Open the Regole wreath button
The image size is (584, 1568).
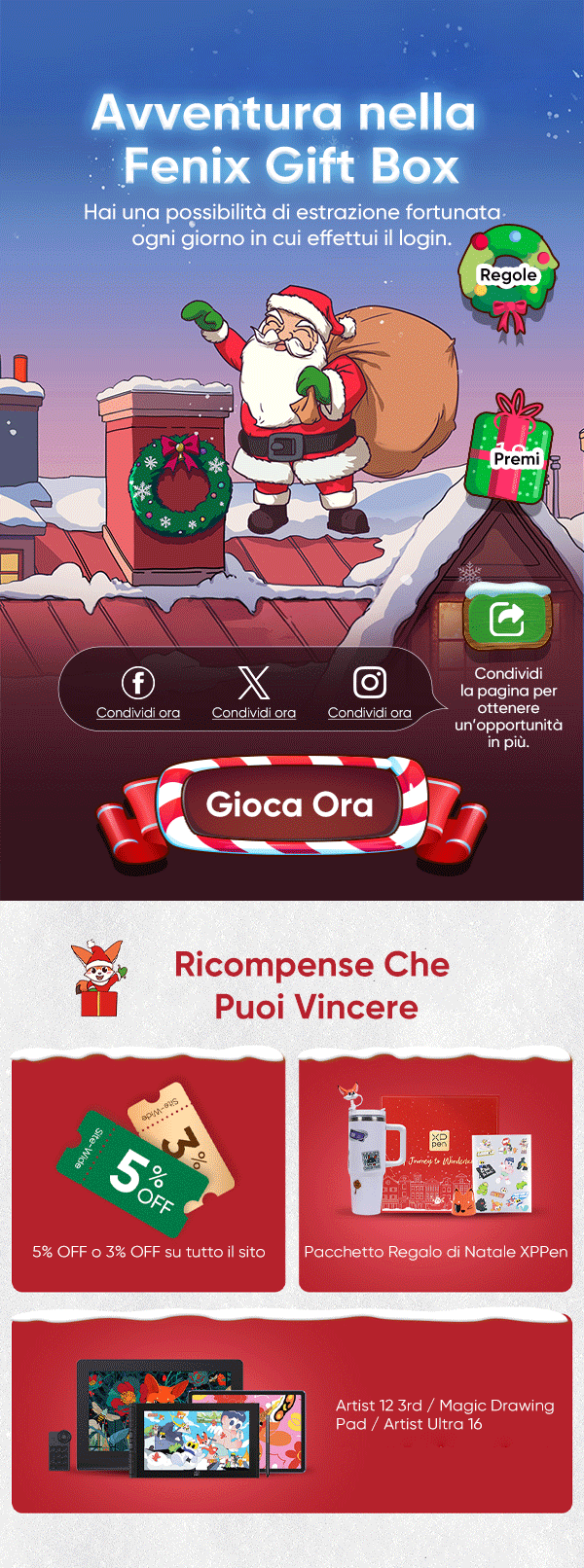(x=507, y=276)
